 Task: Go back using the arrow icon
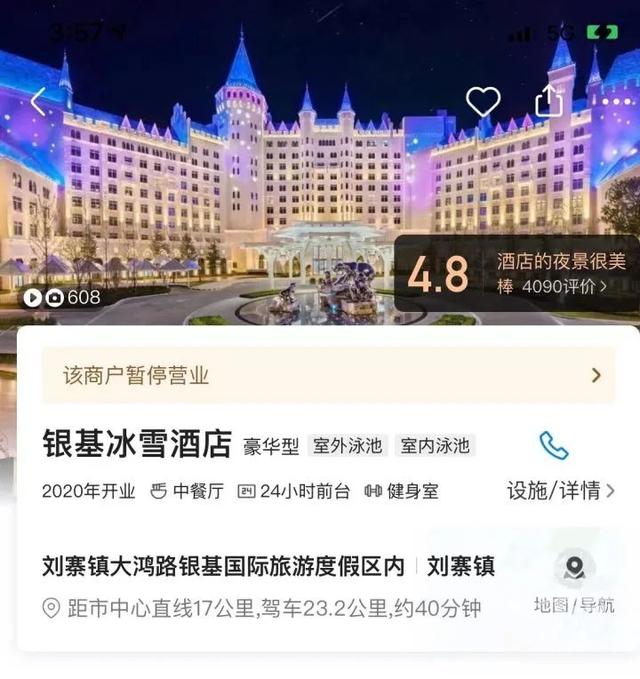click(38, 101)
